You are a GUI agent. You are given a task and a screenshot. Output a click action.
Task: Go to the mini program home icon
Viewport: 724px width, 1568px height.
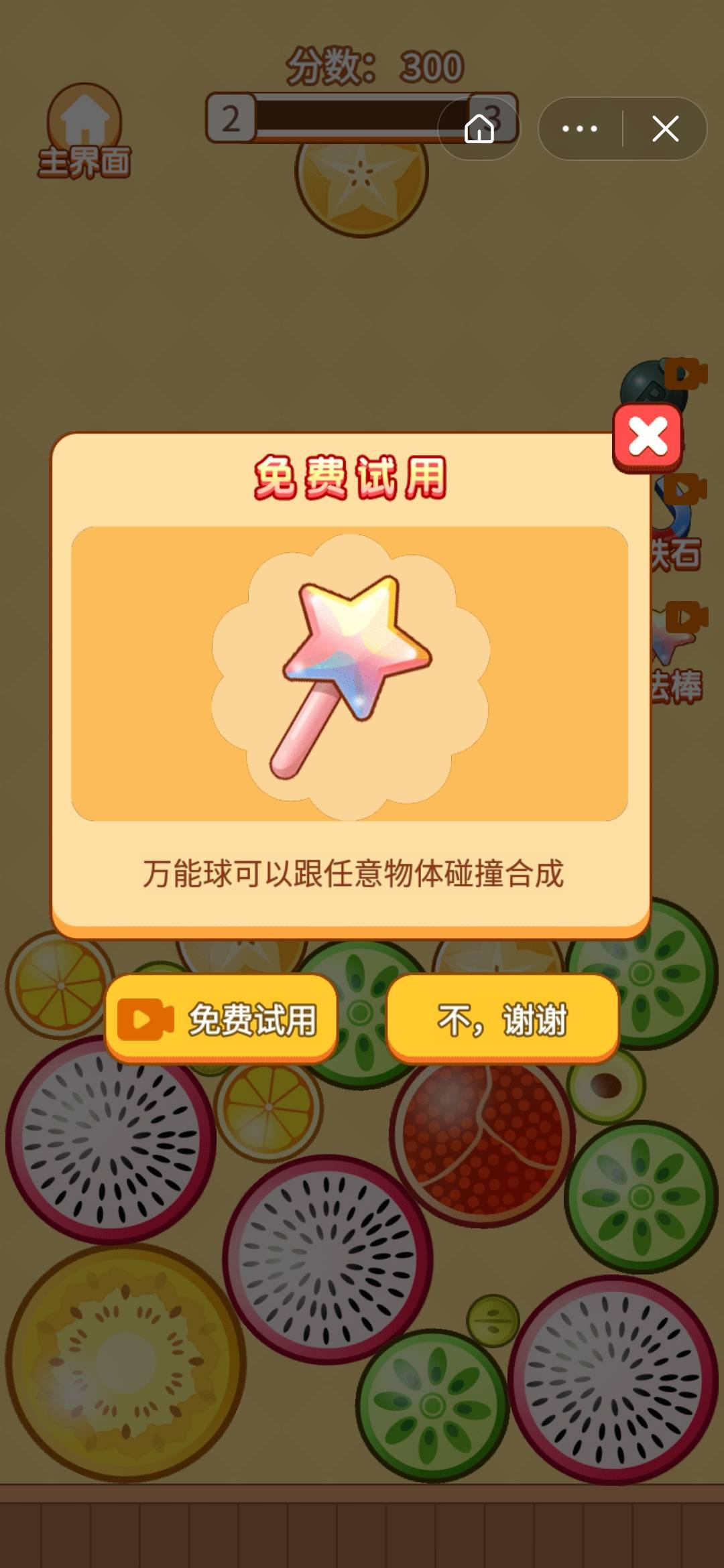(x=479, y=129)
